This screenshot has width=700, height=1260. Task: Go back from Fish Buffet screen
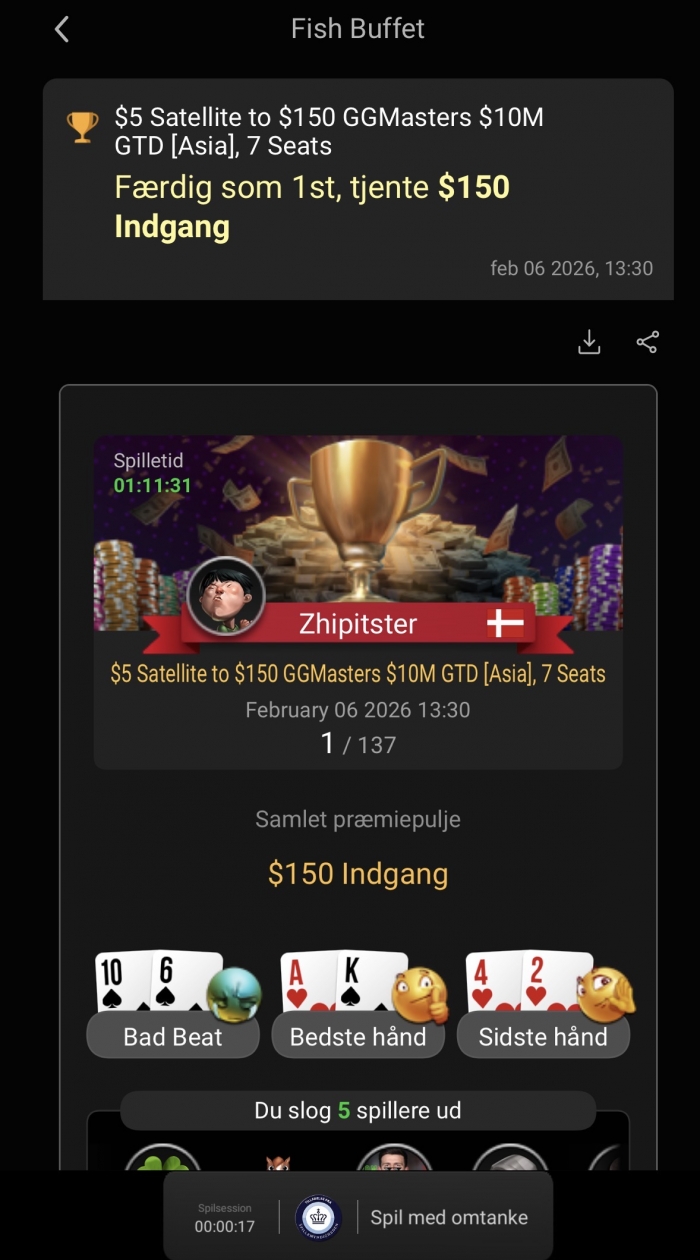pyautogui.click(x=62, y=30)
